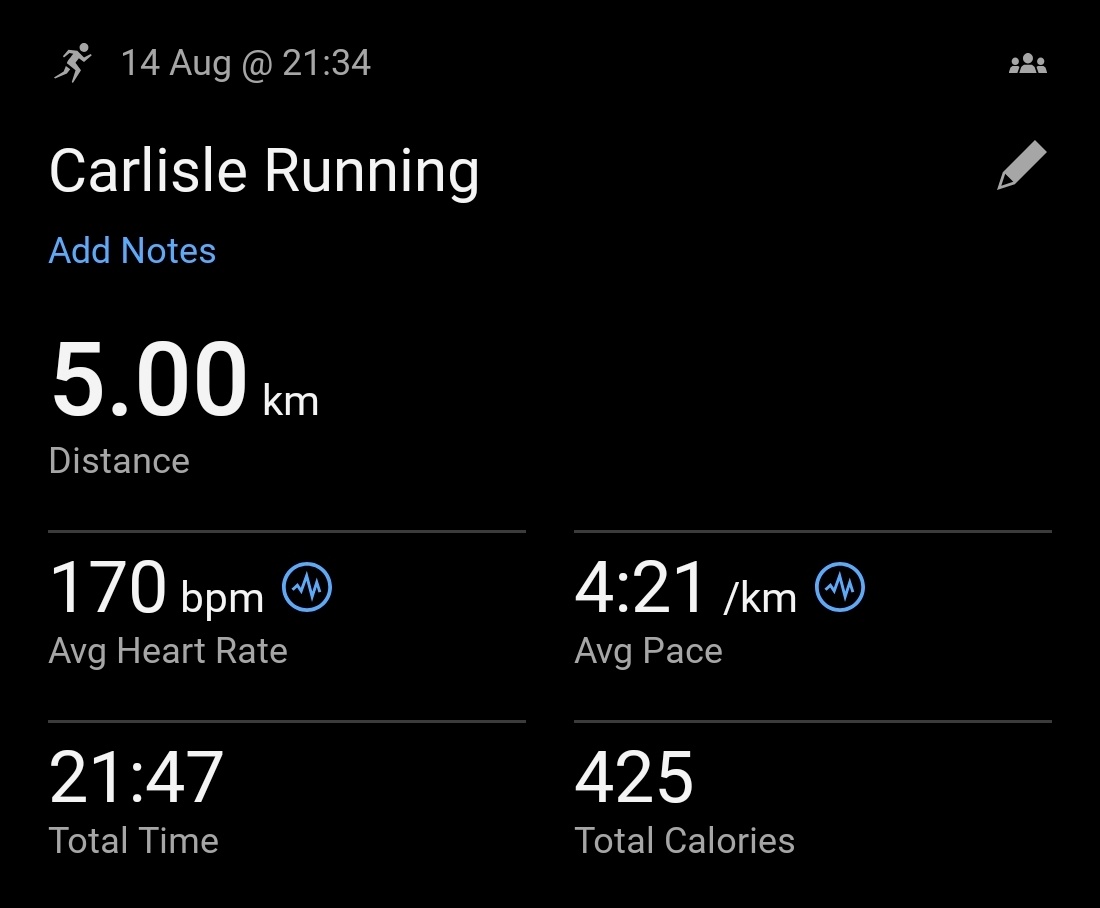Open the activity privacy audience icon
The height and width of the screenshot is (908, 1100).
[1027, 65]
